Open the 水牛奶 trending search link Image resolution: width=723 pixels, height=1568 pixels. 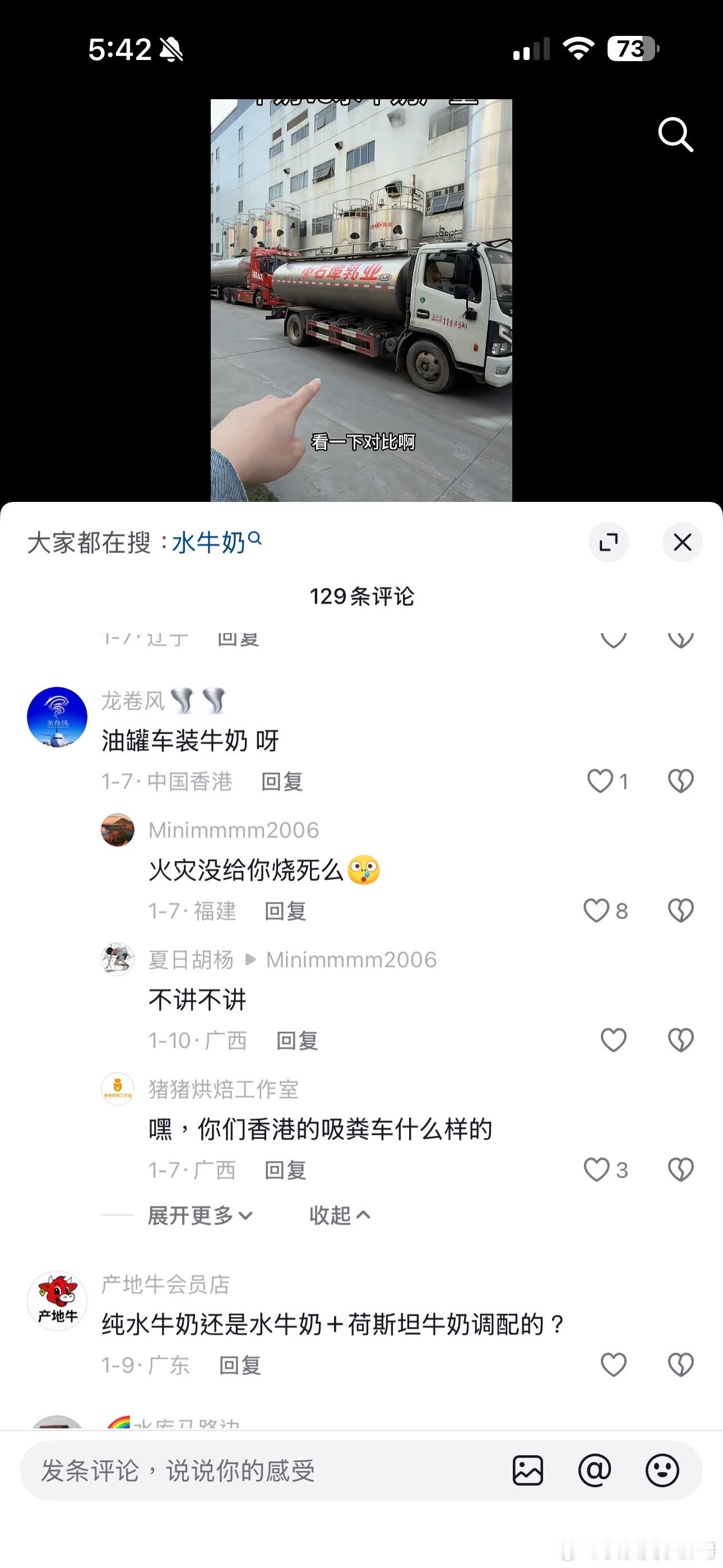(210, 542)
